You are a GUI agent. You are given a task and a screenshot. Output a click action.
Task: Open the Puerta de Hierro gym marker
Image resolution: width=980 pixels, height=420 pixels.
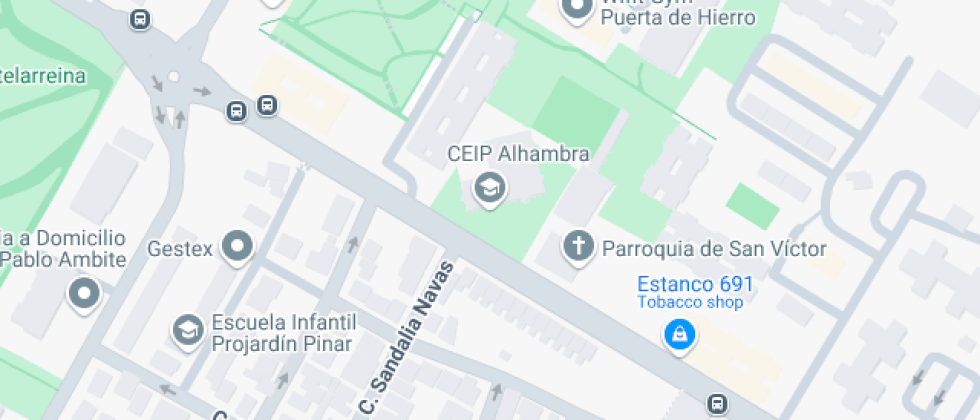pos(577,11)
